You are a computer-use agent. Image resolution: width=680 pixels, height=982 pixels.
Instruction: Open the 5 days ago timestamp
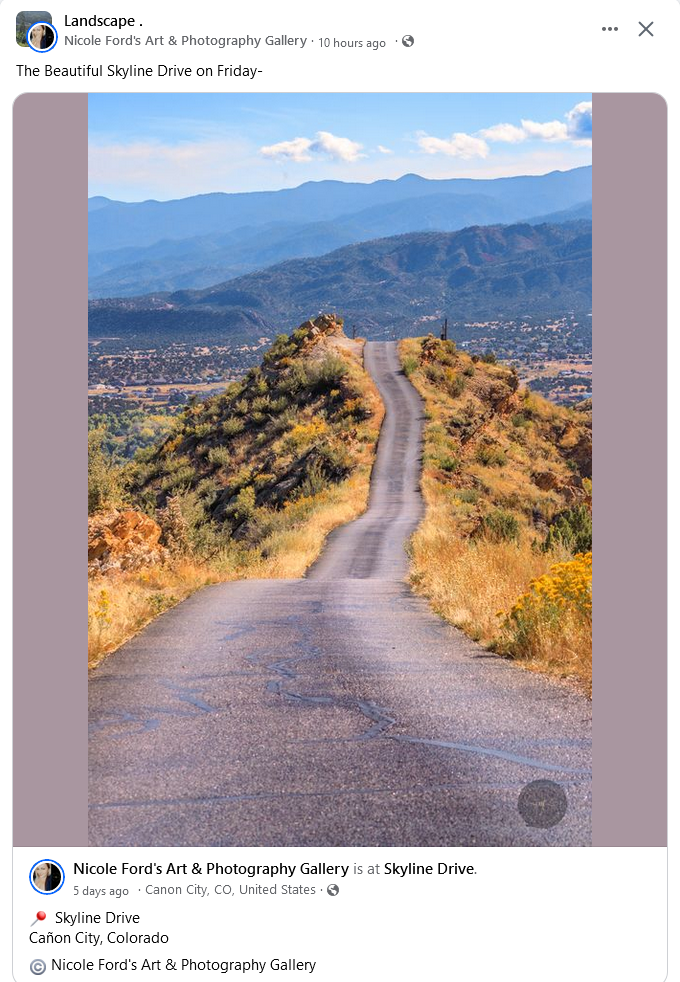click(101, 891)
